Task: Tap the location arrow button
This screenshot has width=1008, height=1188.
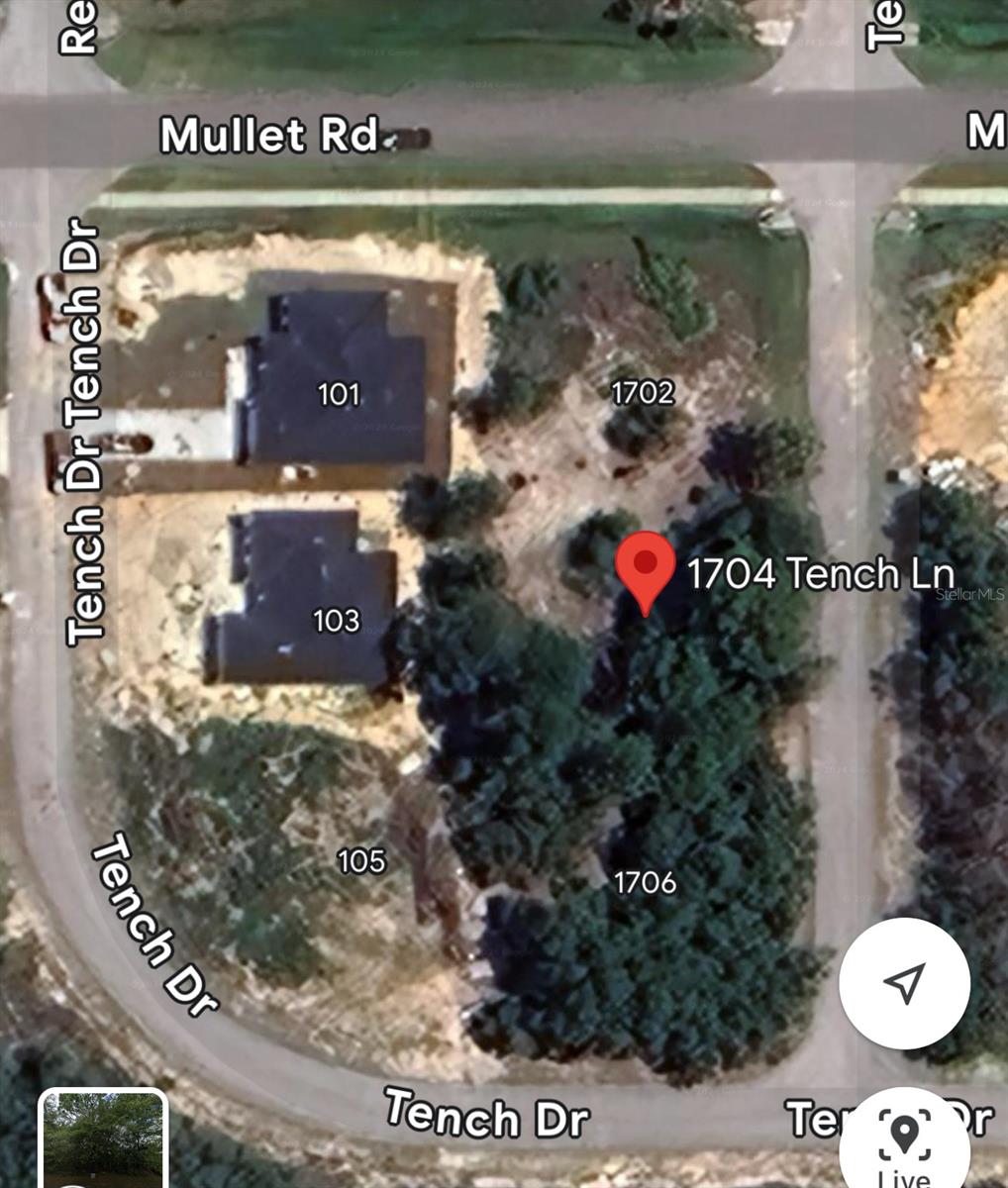Action: pos(903,982)
